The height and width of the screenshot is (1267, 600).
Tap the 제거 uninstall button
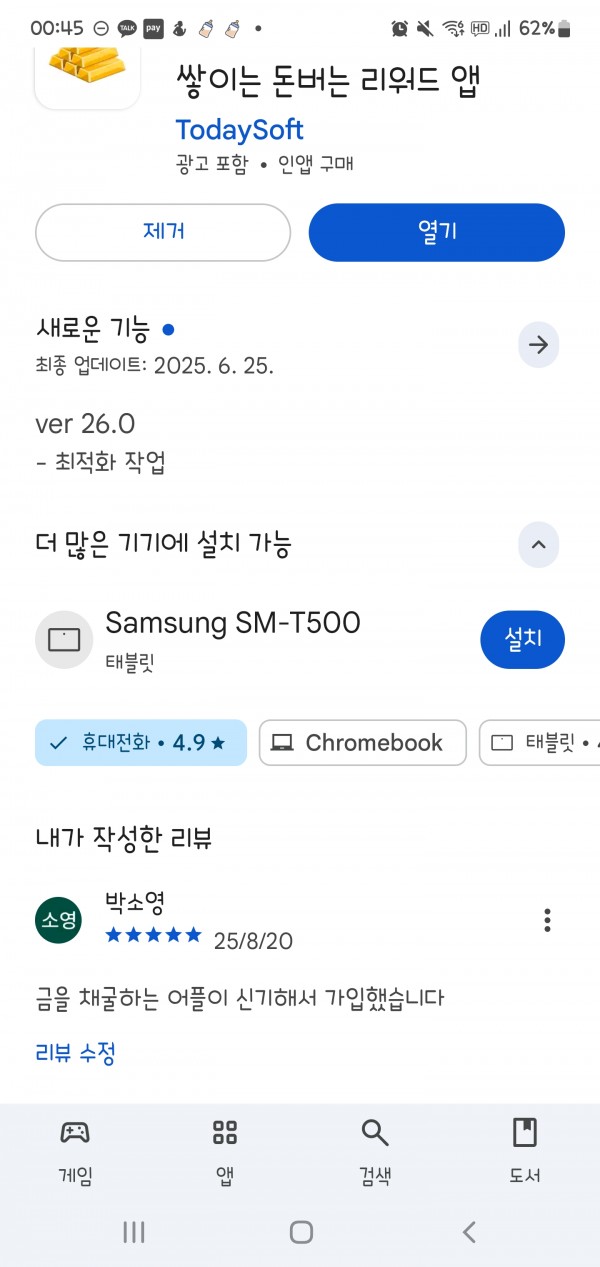(x=163, y=232)
